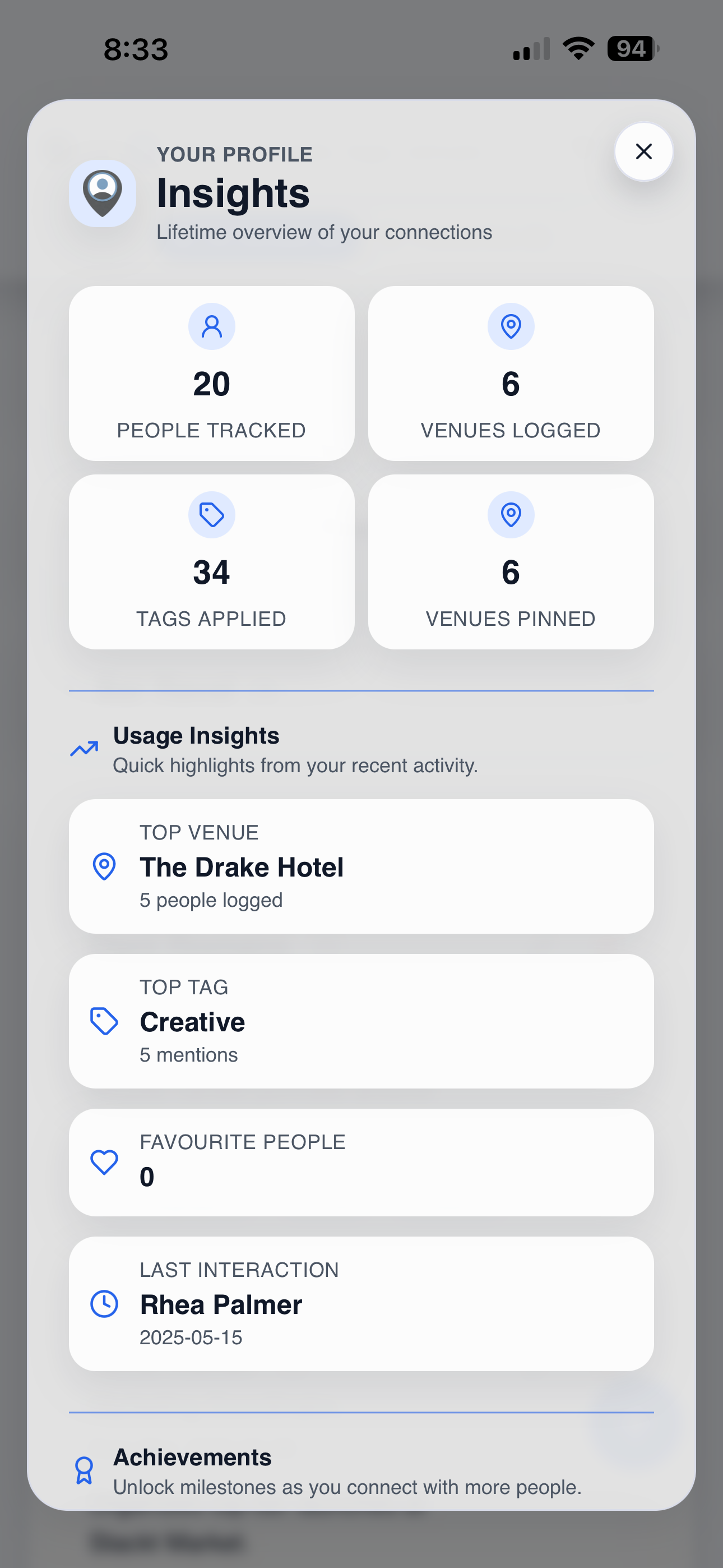
Task: Click the Achievements ribbon badge icon
Action: pos(84,1470)
